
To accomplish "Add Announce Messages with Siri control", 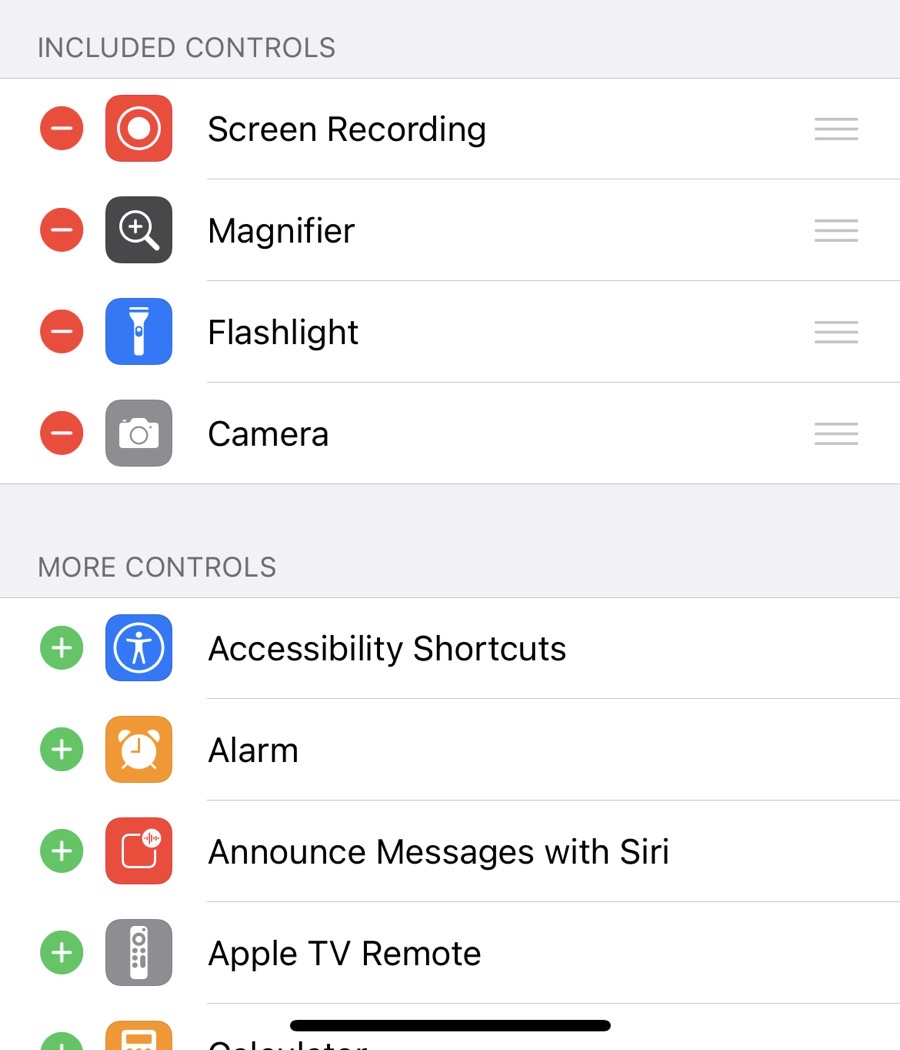I will pos(61,851).
